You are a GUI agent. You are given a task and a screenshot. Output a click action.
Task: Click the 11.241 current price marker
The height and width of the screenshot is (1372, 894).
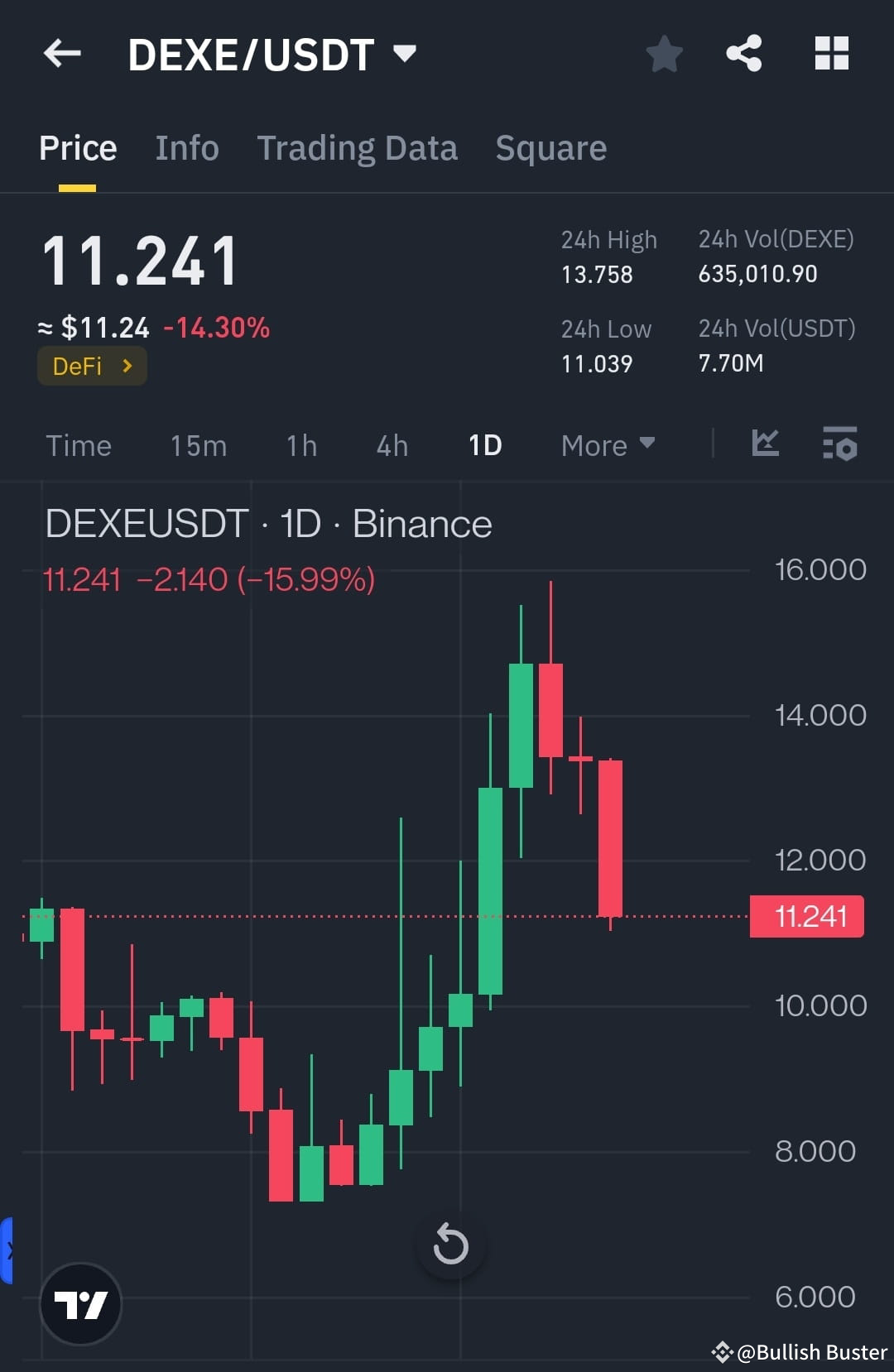pos(805,916)
